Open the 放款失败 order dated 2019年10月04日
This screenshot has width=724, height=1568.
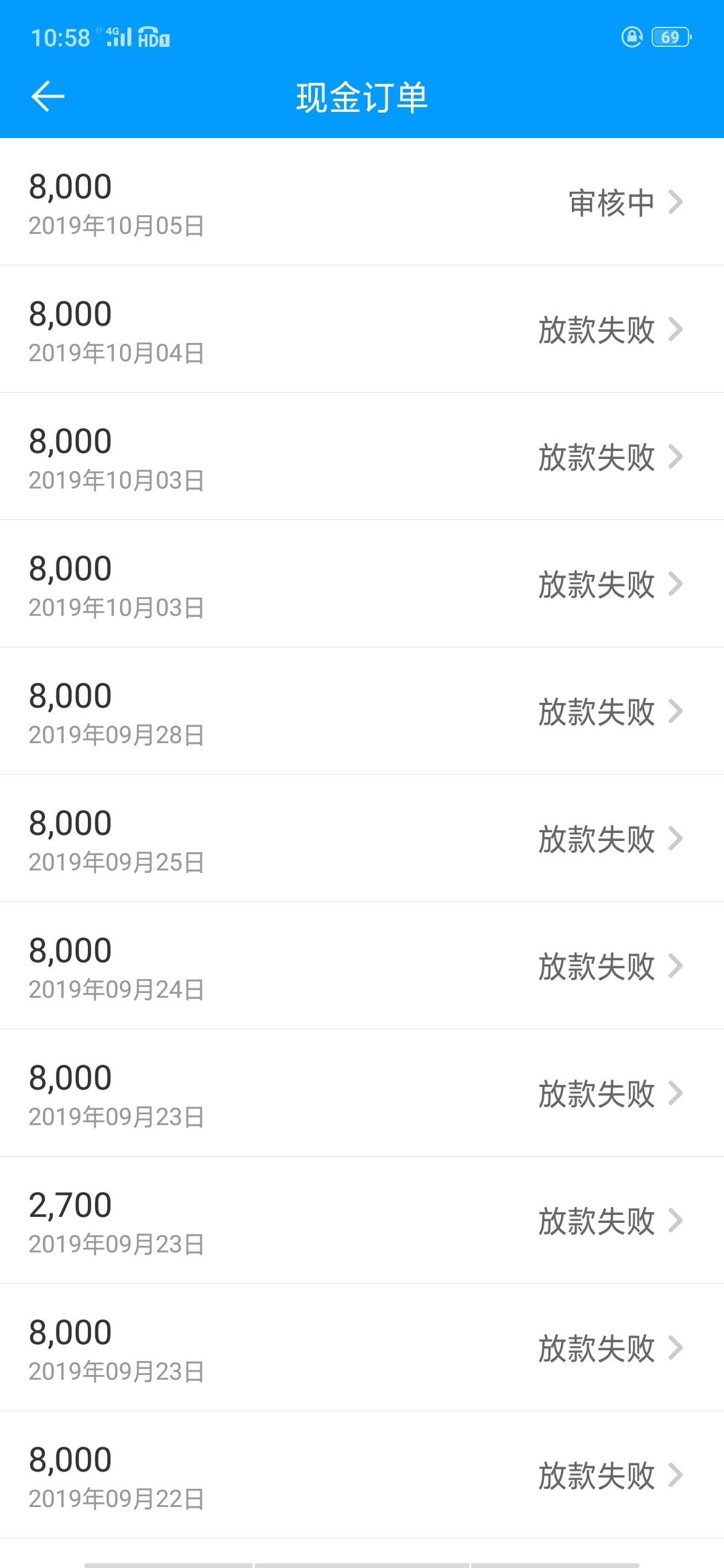click(x=362, y=329)
